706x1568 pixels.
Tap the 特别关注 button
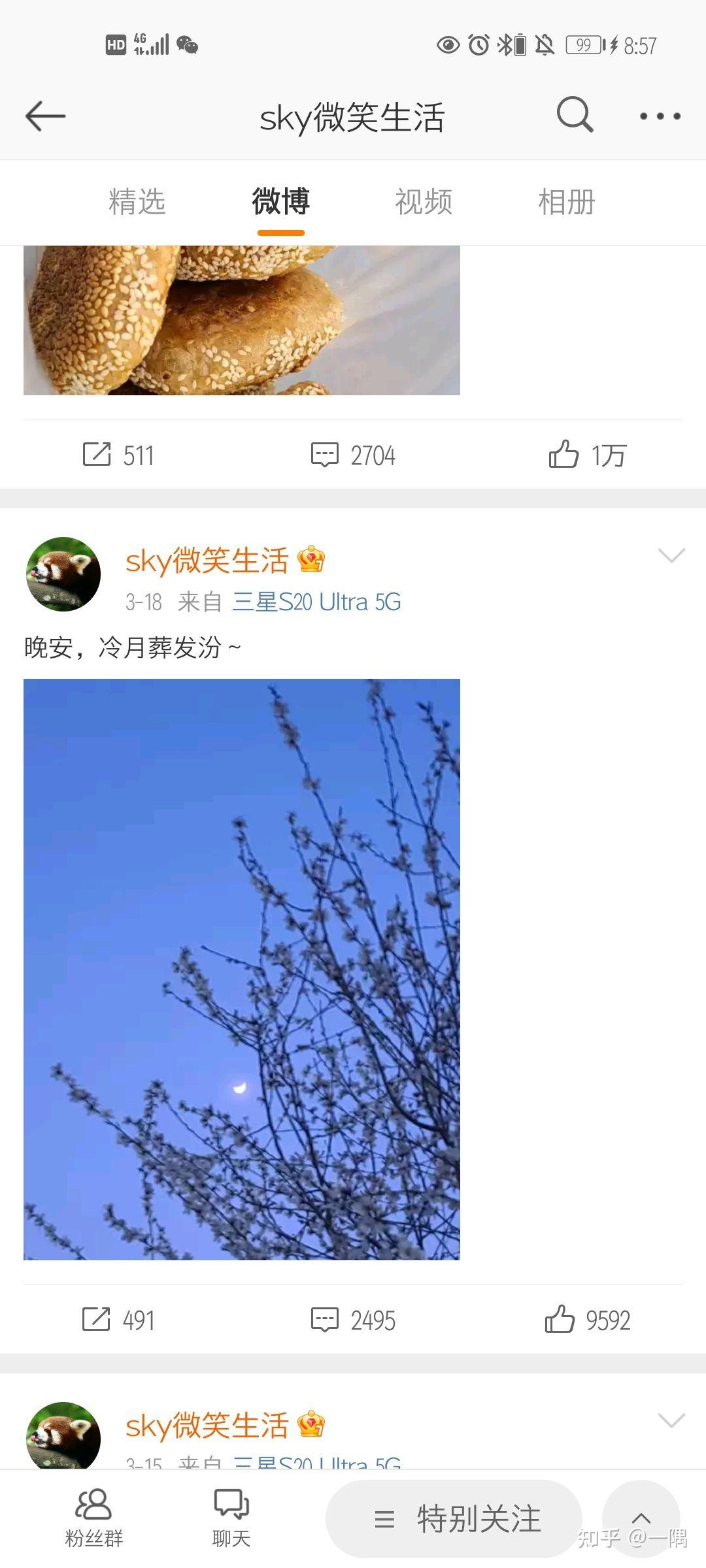pyautogui.click(x=454, y=1518)
